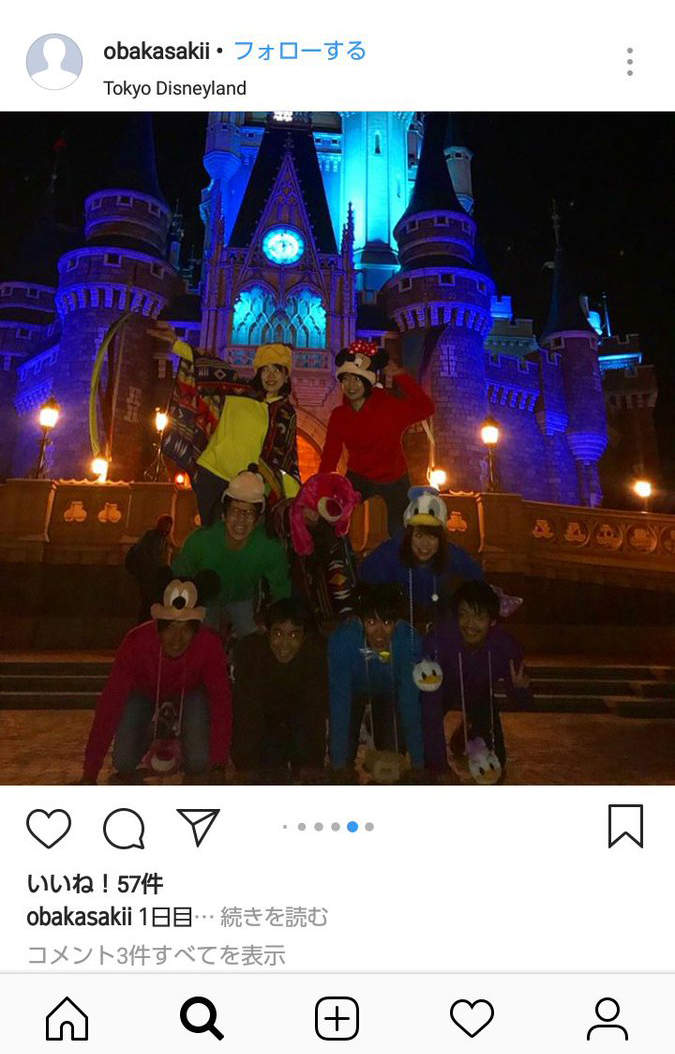Open the obakasakii username at post top
Screen dimensions: 675x1054
156,51
